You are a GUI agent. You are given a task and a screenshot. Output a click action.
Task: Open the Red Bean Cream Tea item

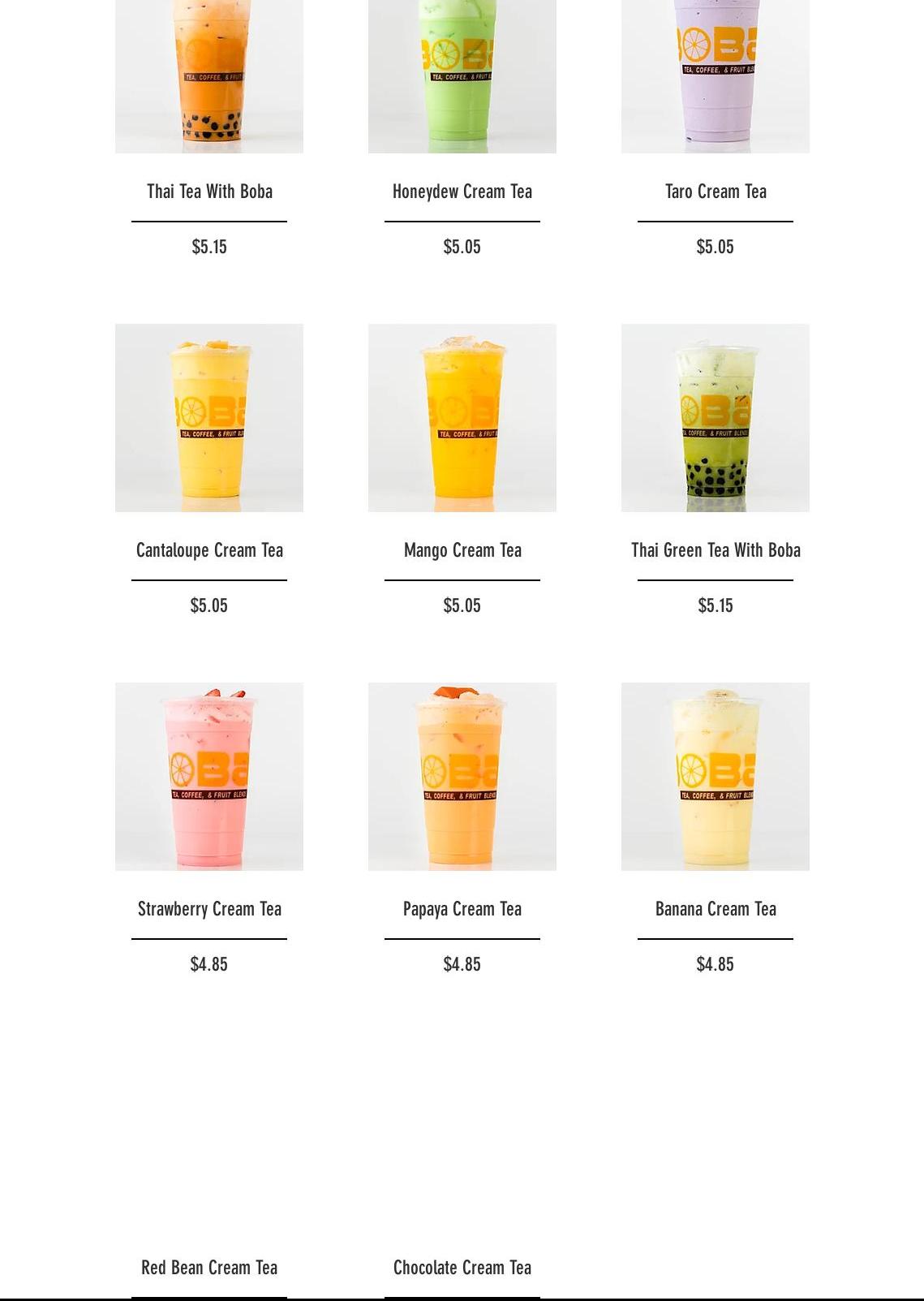209,1268
